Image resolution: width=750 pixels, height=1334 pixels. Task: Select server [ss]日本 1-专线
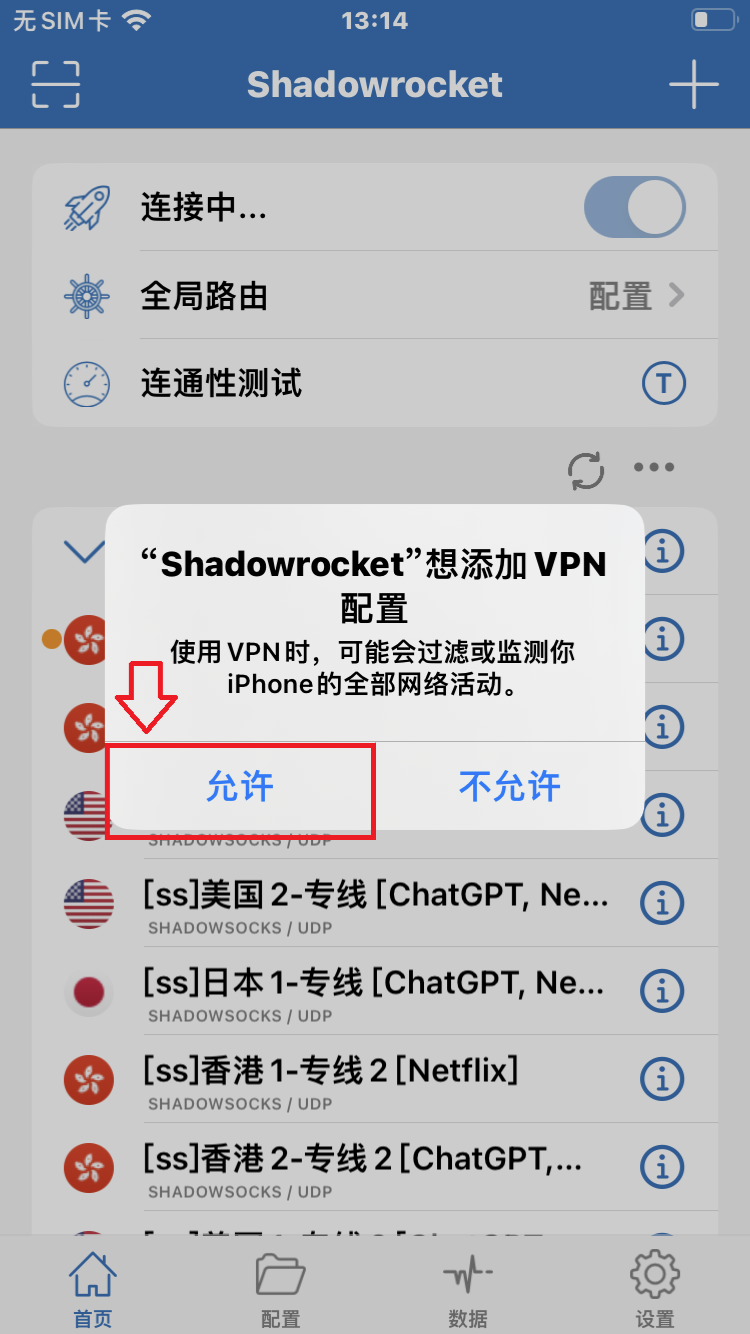[x=375, y=991]
